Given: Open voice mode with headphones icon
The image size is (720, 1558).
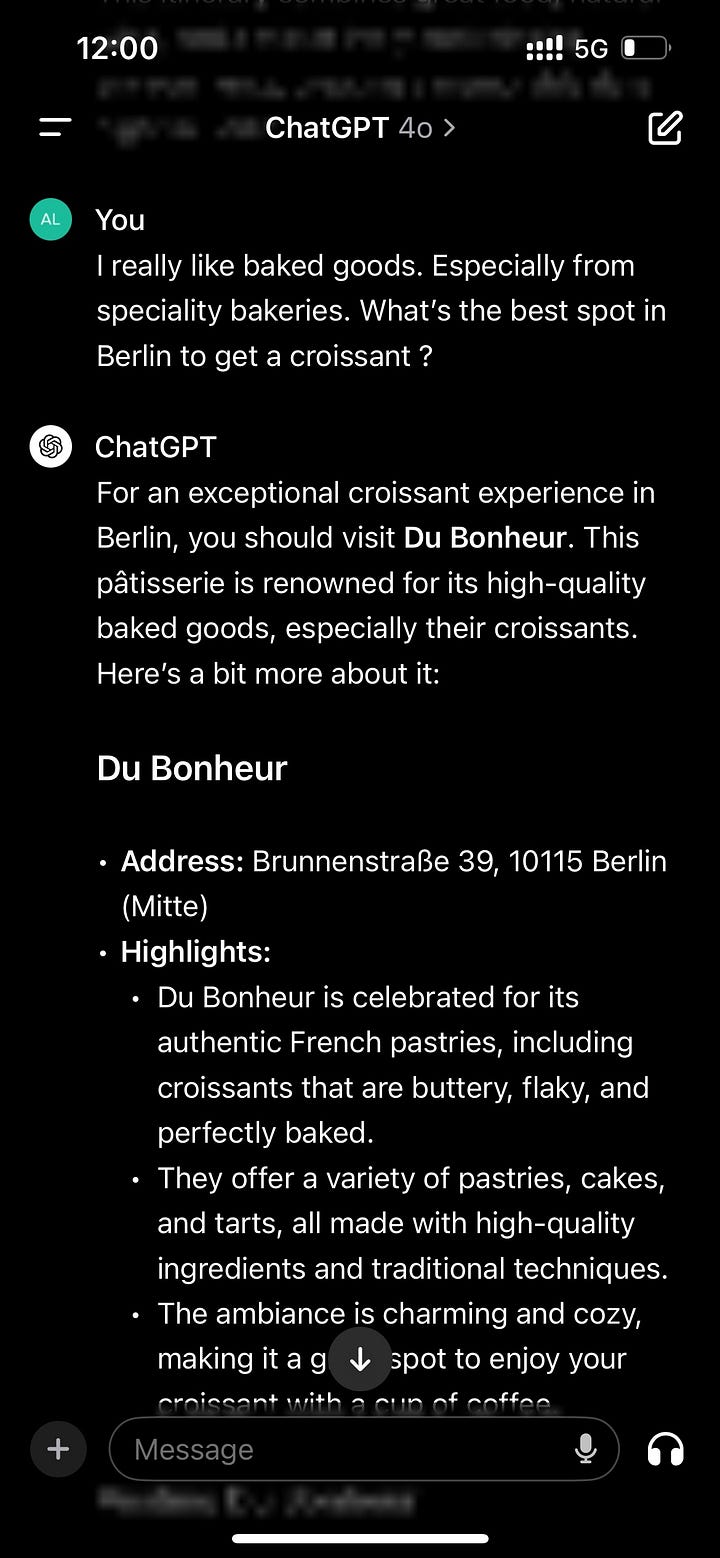Looking at the screenshot, I should click(666, 1449).
